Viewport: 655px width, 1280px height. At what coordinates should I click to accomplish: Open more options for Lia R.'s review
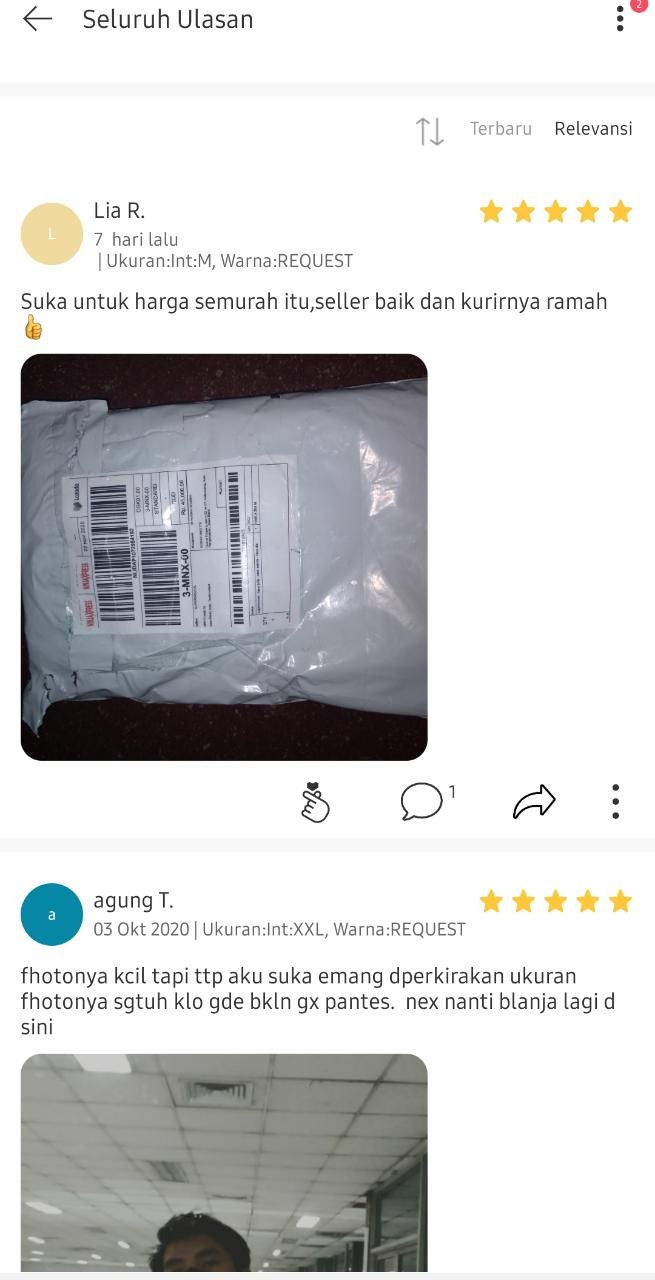tap(616, 801)
